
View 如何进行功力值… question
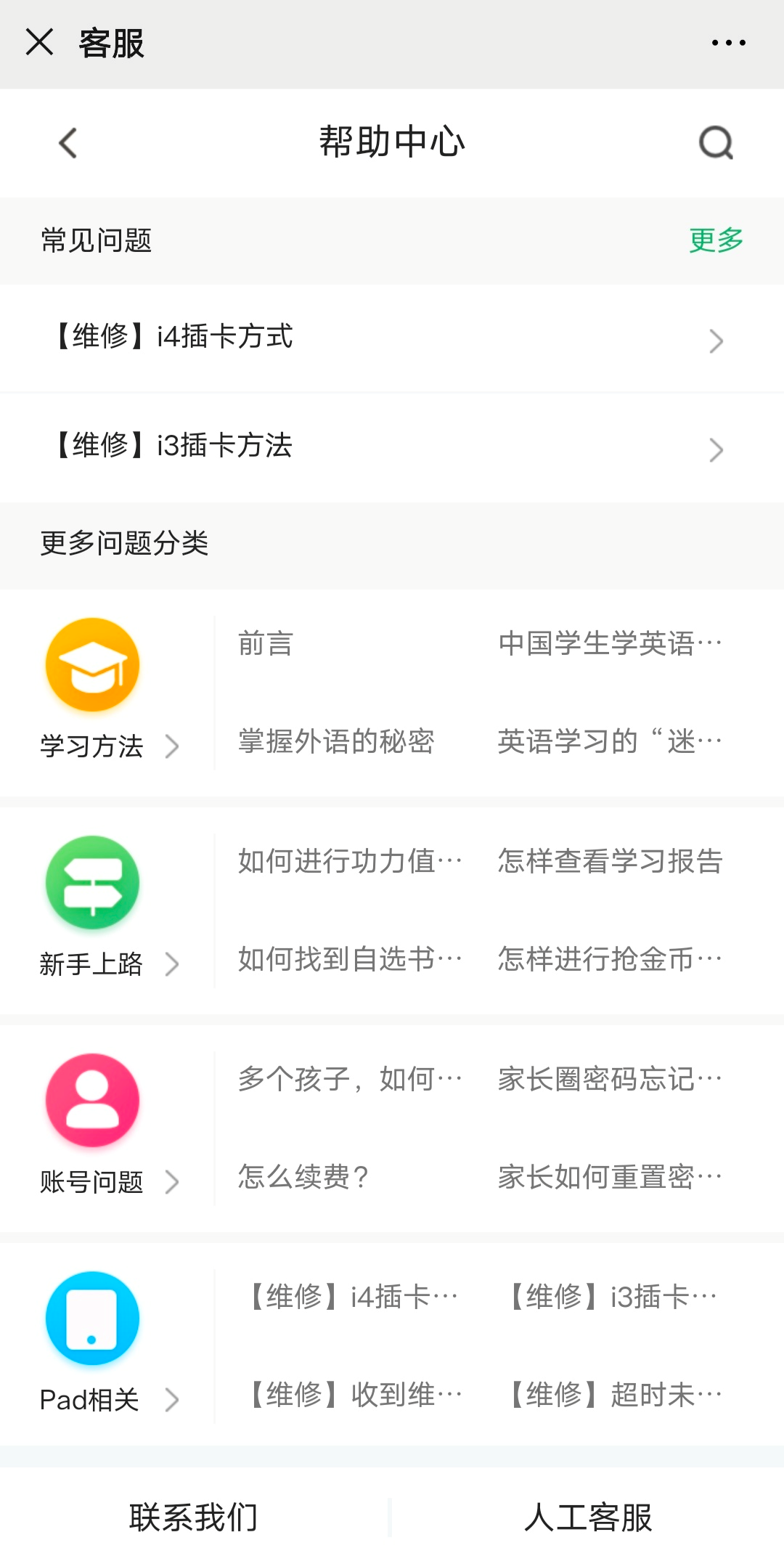point(350,861)
